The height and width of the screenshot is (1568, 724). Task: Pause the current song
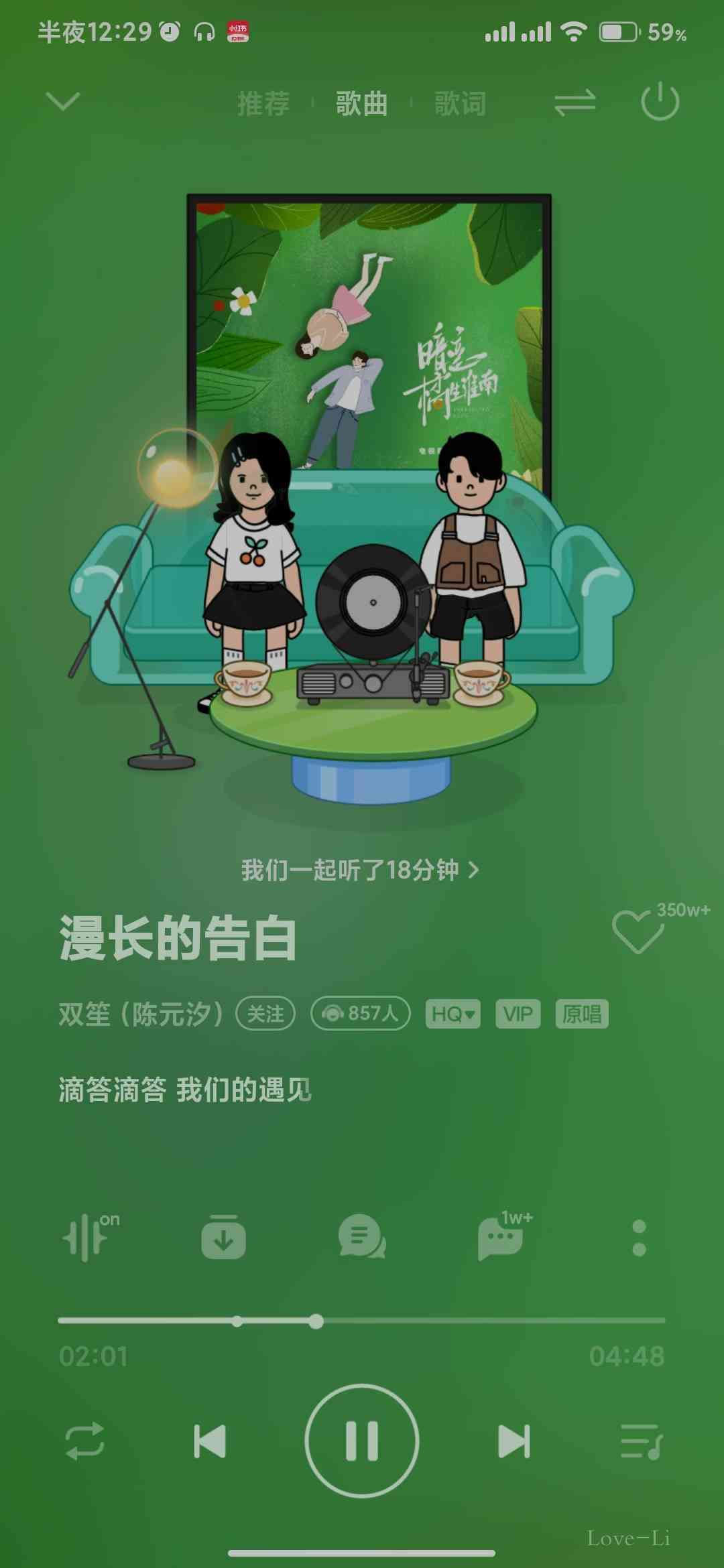(362, 1441)
